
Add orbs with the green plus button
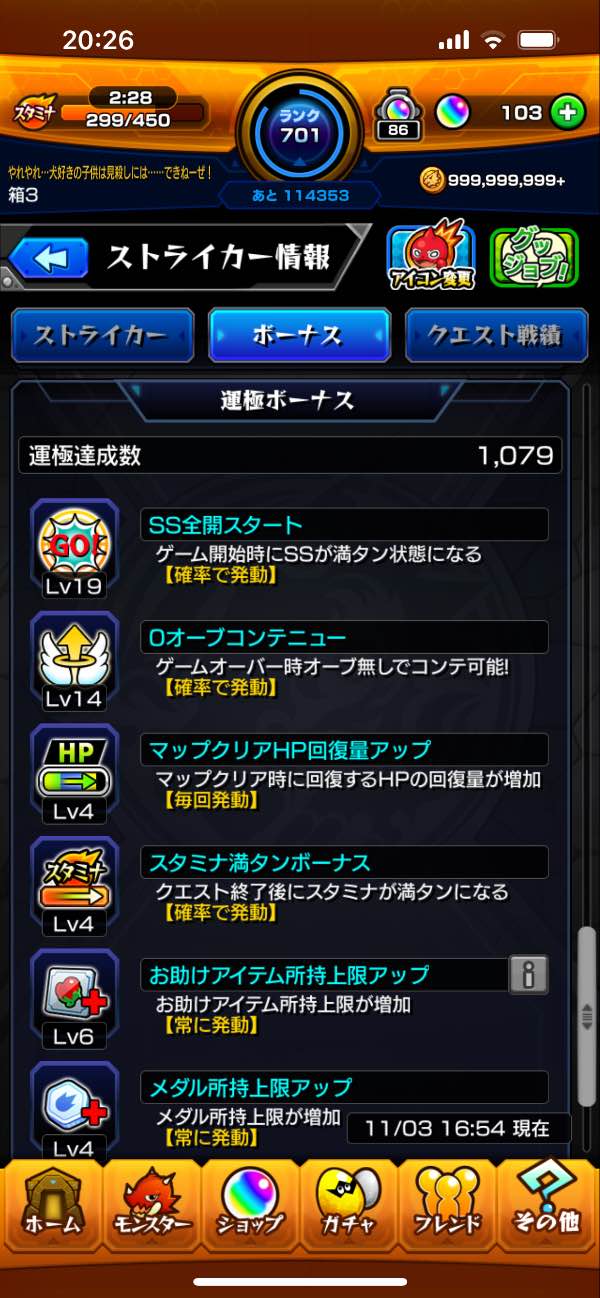tap(567, 113)
